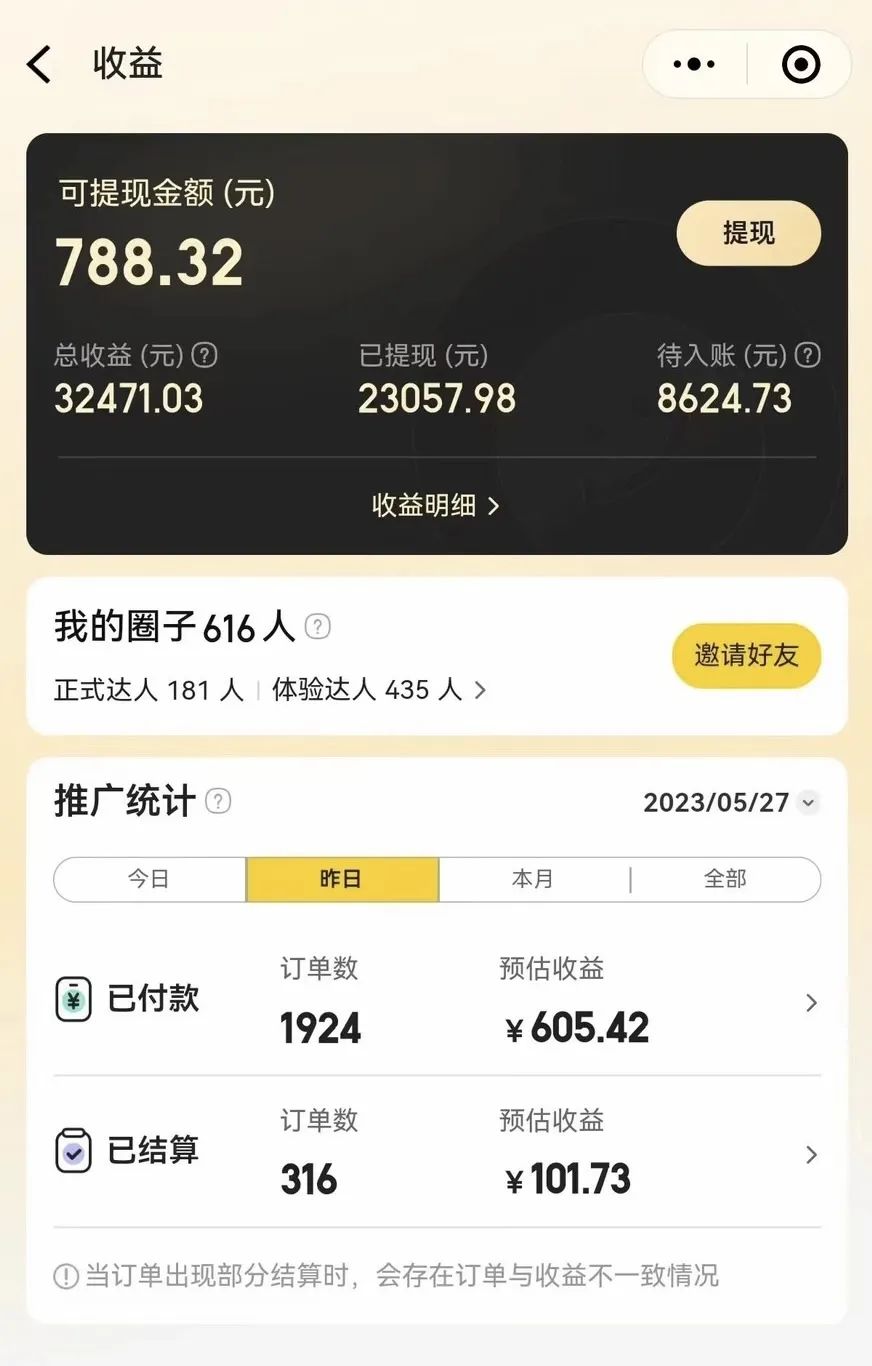Tap the back arrow beside 收益
The image size is (872, 1366).
pos(37,63)
